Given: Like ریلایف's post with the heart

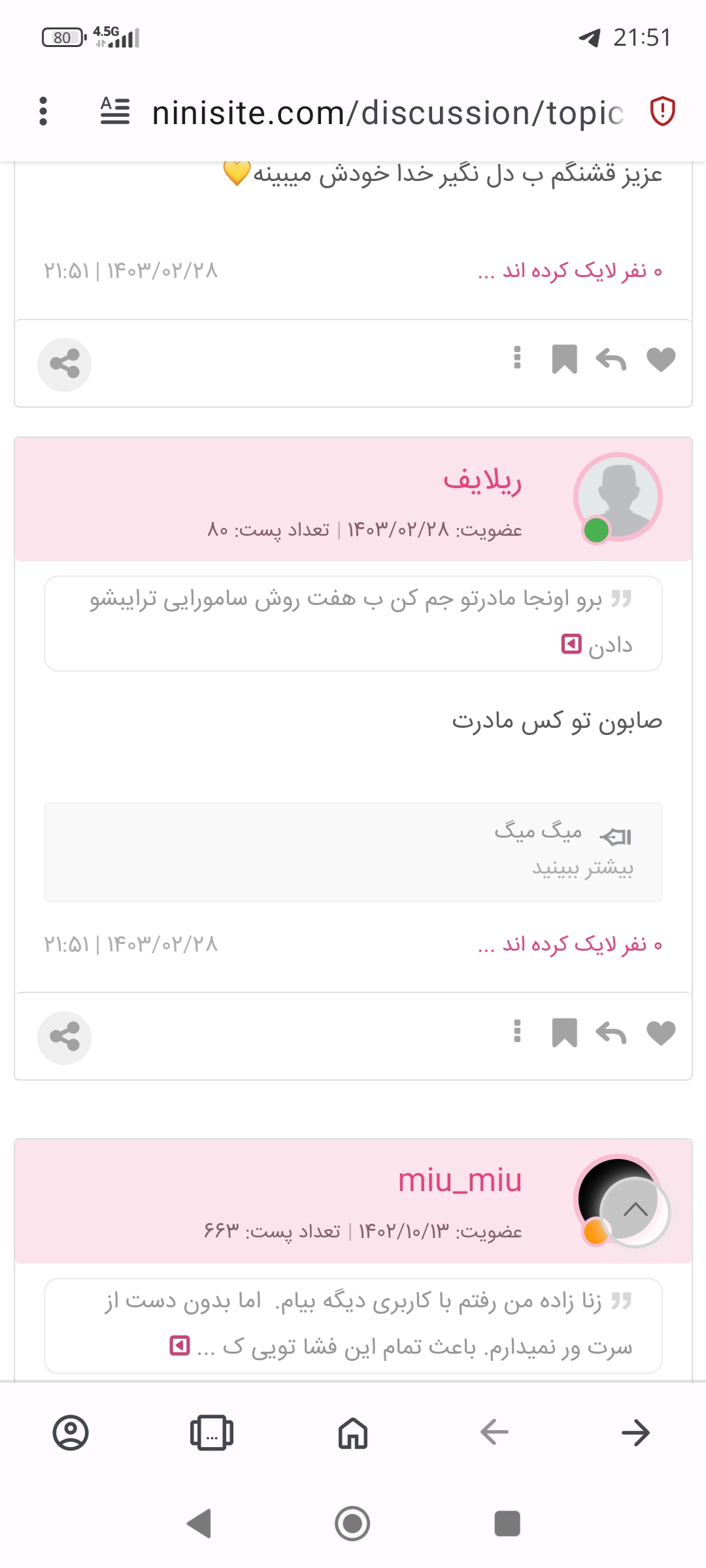Looking at the screenshot, I should 660,1033.
